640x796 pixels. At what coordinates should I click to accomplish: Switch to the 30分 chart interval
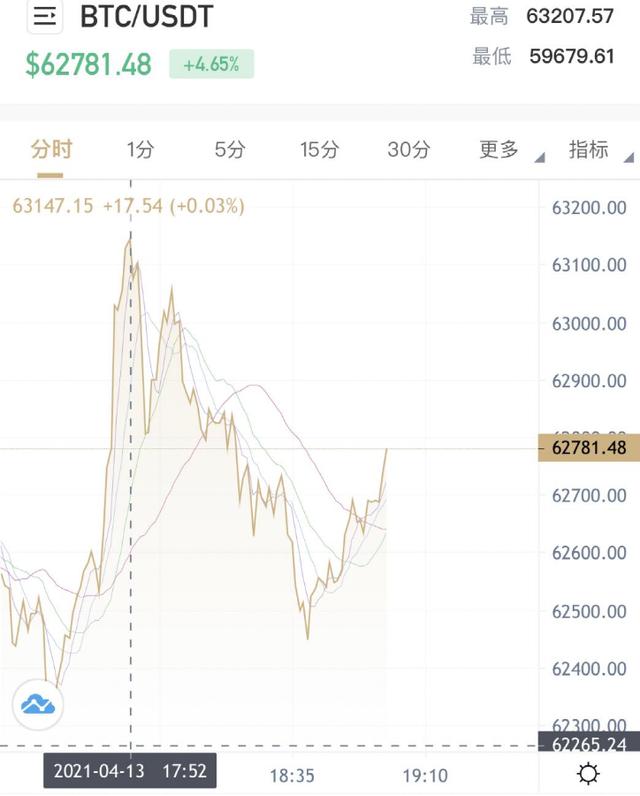click(x=408, y=150)
